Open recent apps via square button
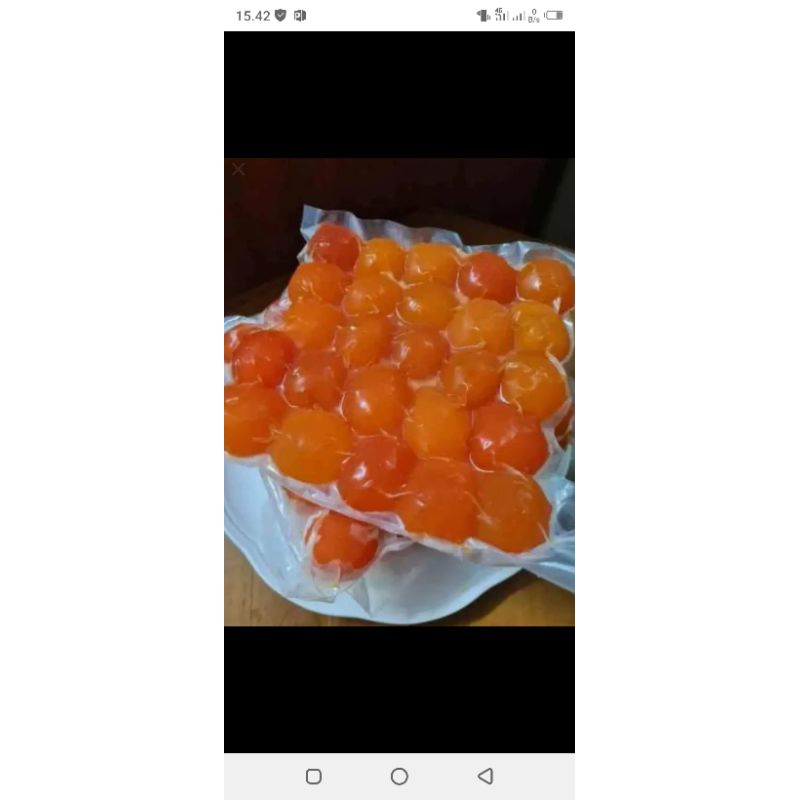Viewport: 800px width, 800px height. [313, 776]
